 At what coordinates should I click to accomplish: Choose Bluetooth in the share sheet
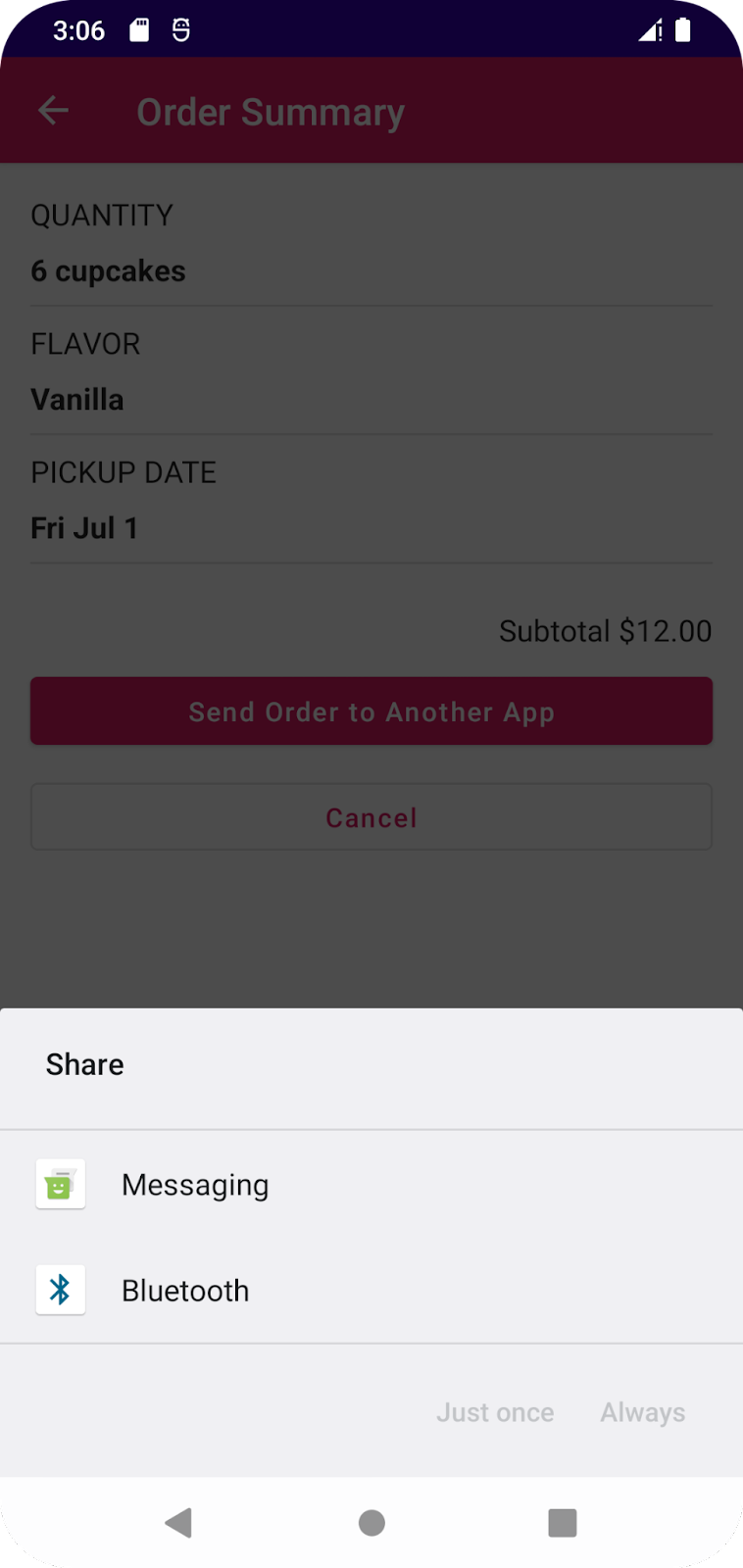pyautogui.click(x=184, y=1291)
